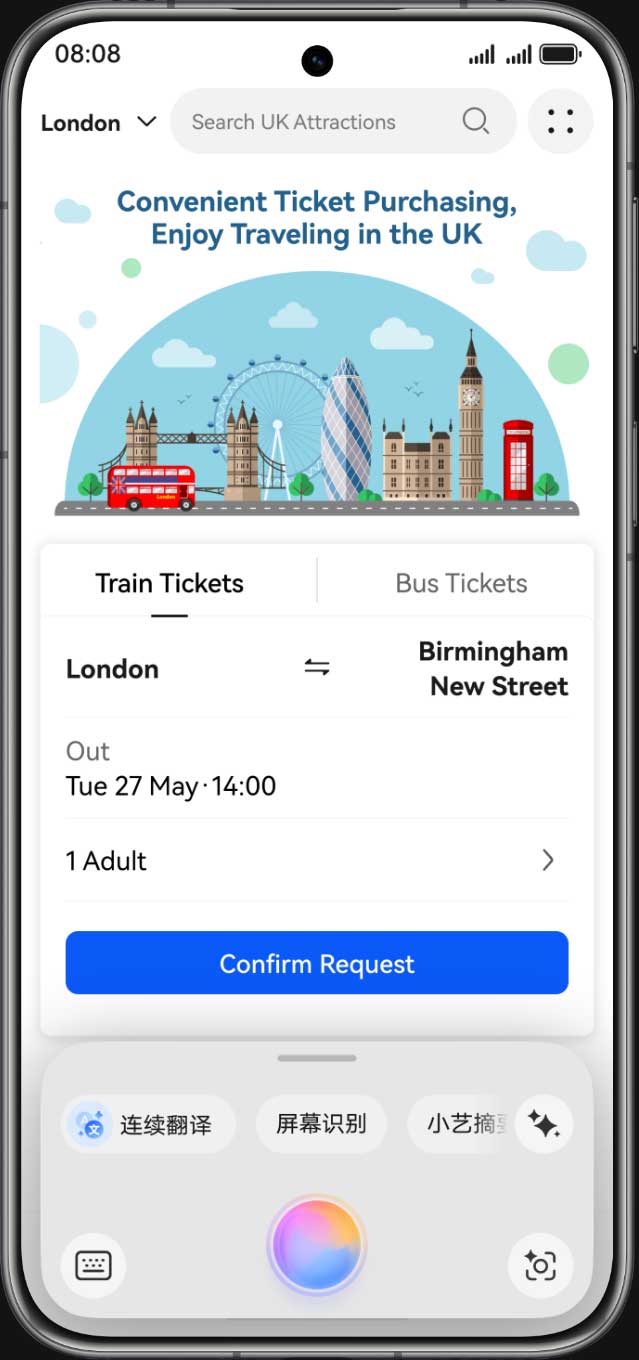Tap the sparkle AI icon

(544, 1124)
